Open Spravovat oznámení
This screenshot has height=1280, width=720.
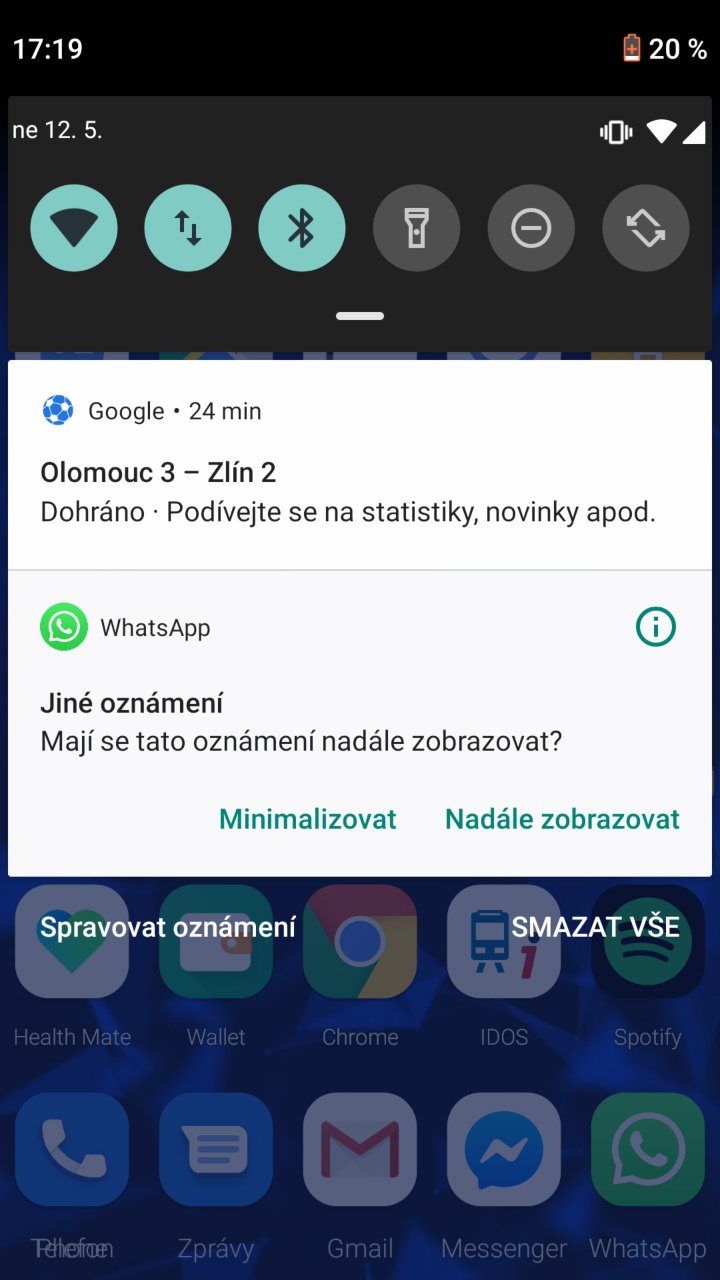168,927
